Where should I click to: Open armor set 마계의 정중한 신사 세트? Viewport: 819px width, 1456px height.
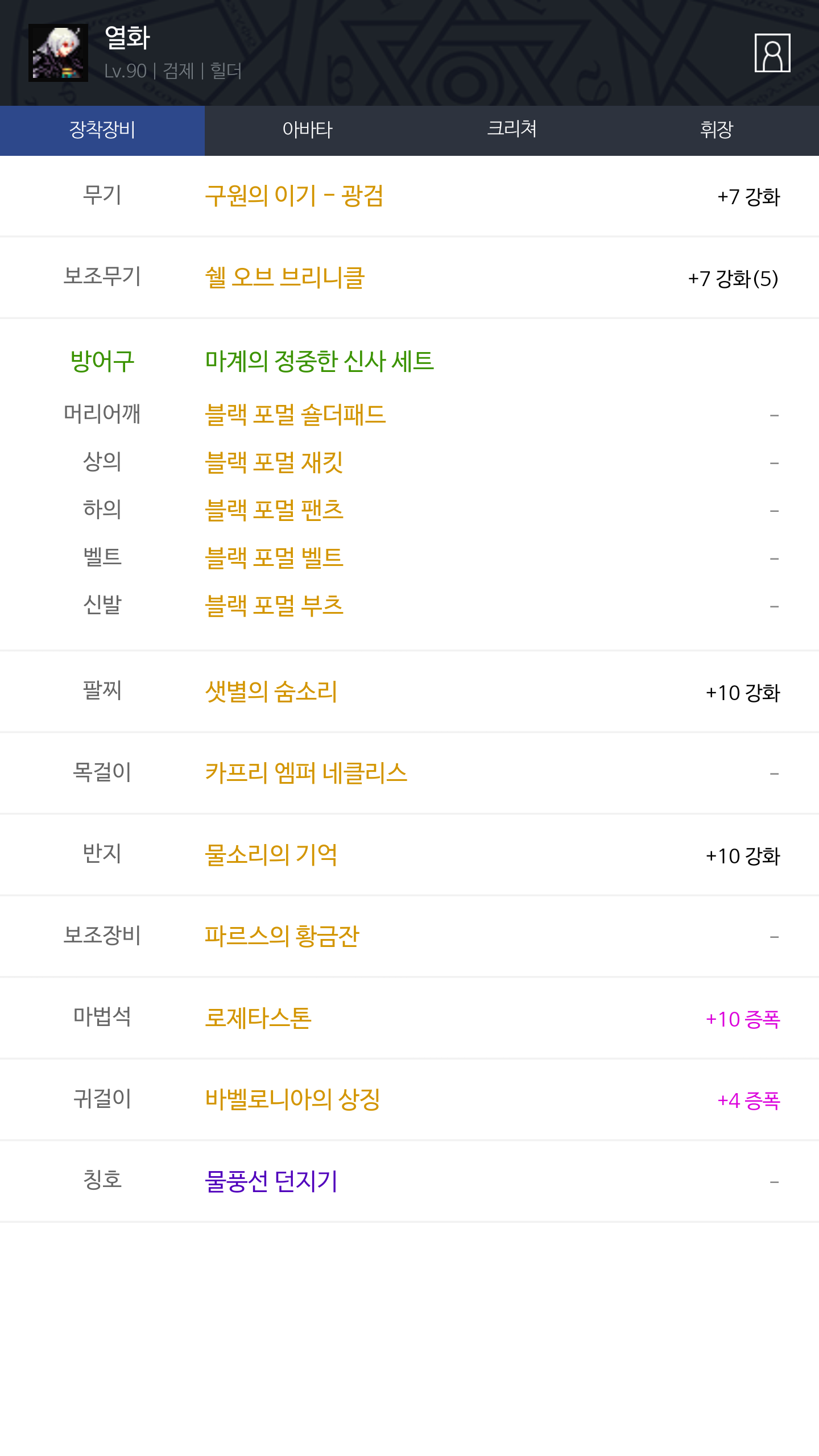319,361
